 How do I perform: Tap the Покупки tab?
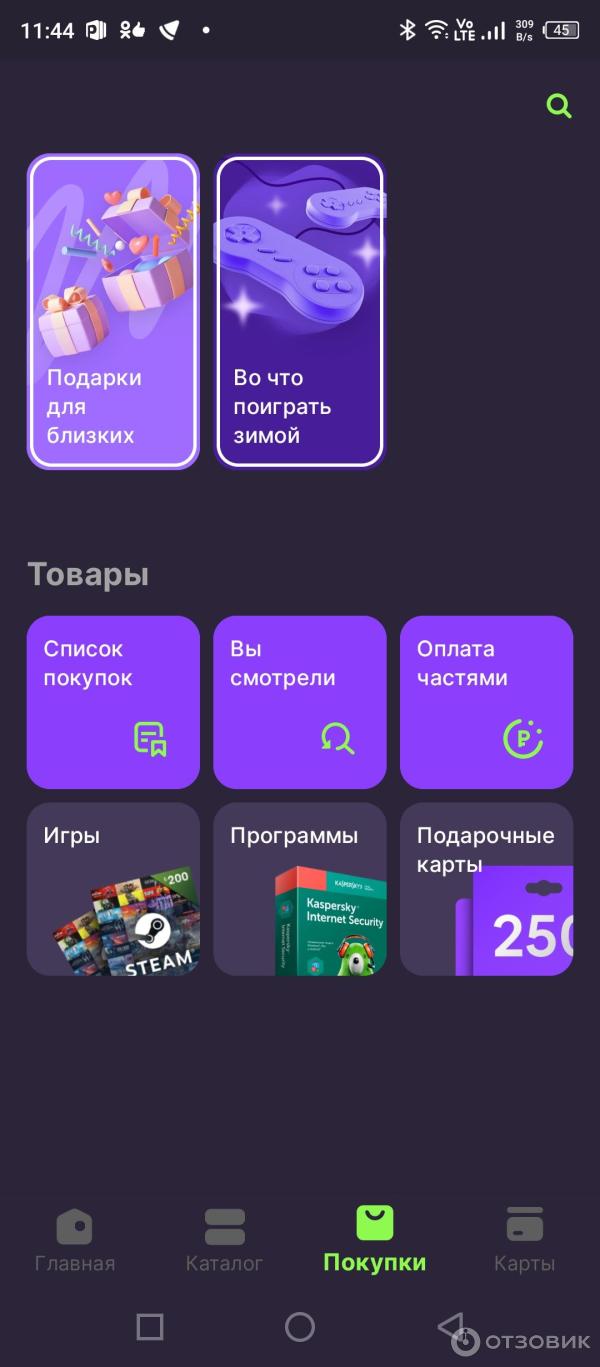pos(375,1240)
